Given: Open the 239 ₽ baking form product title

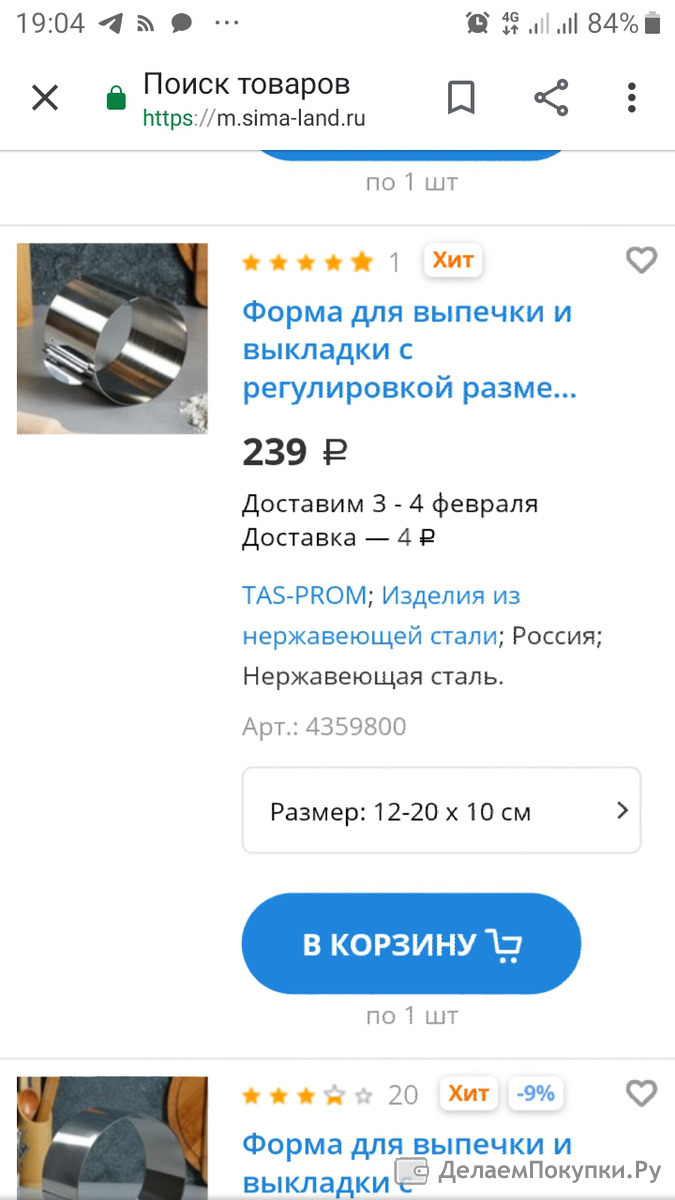Looking at the screenshot, I should tap(409, 350).
